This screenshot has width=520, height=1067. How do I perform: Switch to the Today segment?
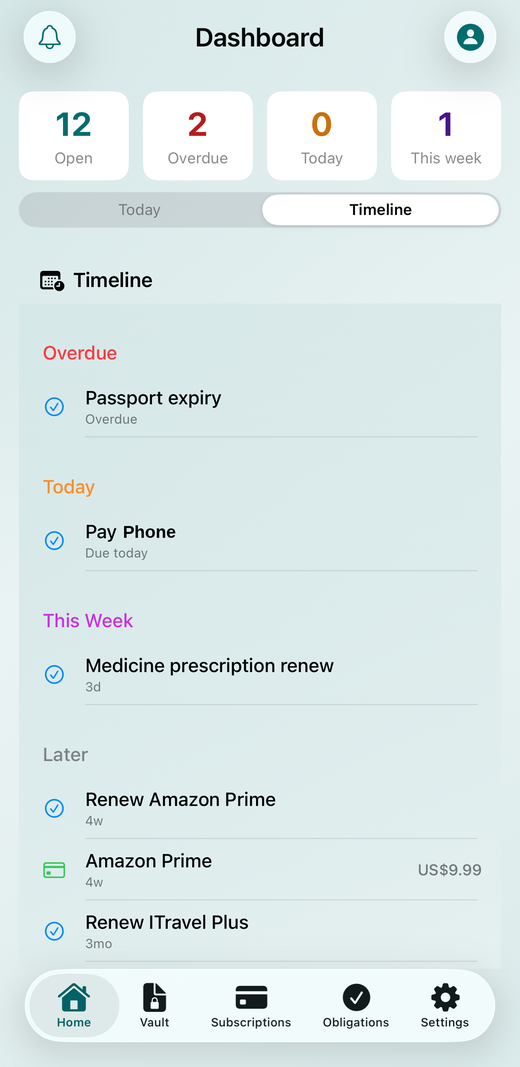click(x=140, y=210)
